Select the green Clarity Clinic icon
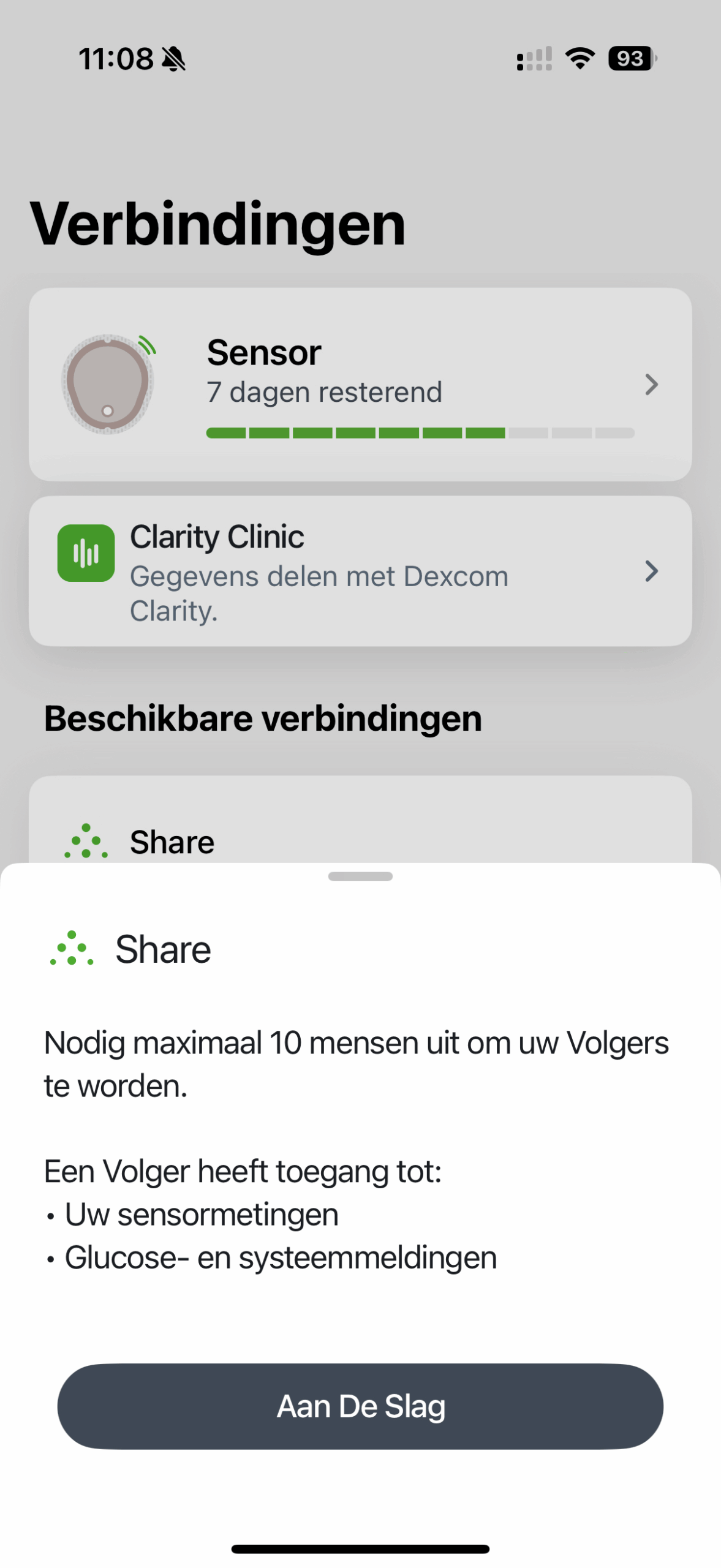721x1568 pixels. [x=86, y=552]
